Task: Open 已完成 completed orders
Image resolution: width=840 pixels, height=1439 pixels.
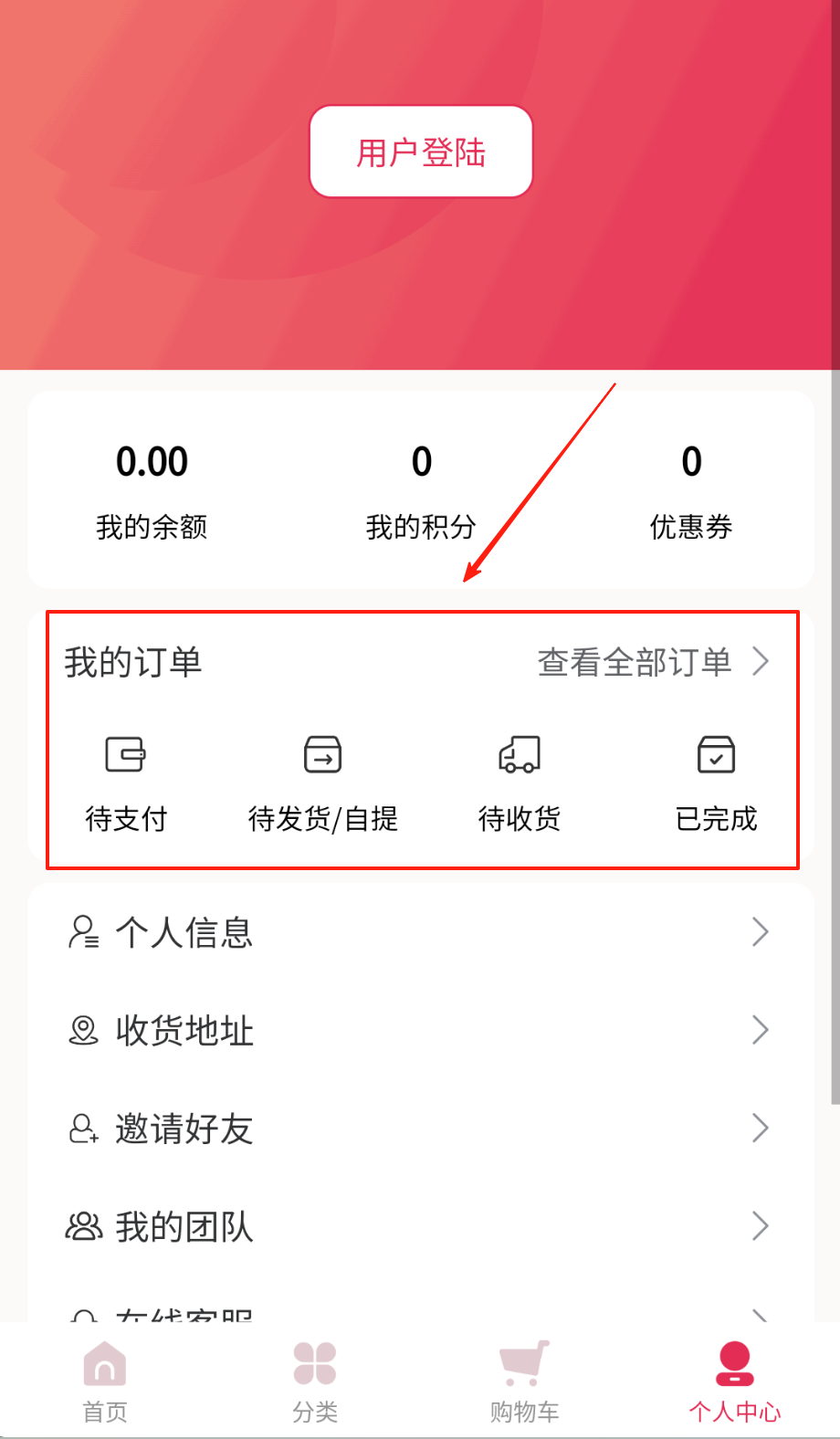Action: 716,783
